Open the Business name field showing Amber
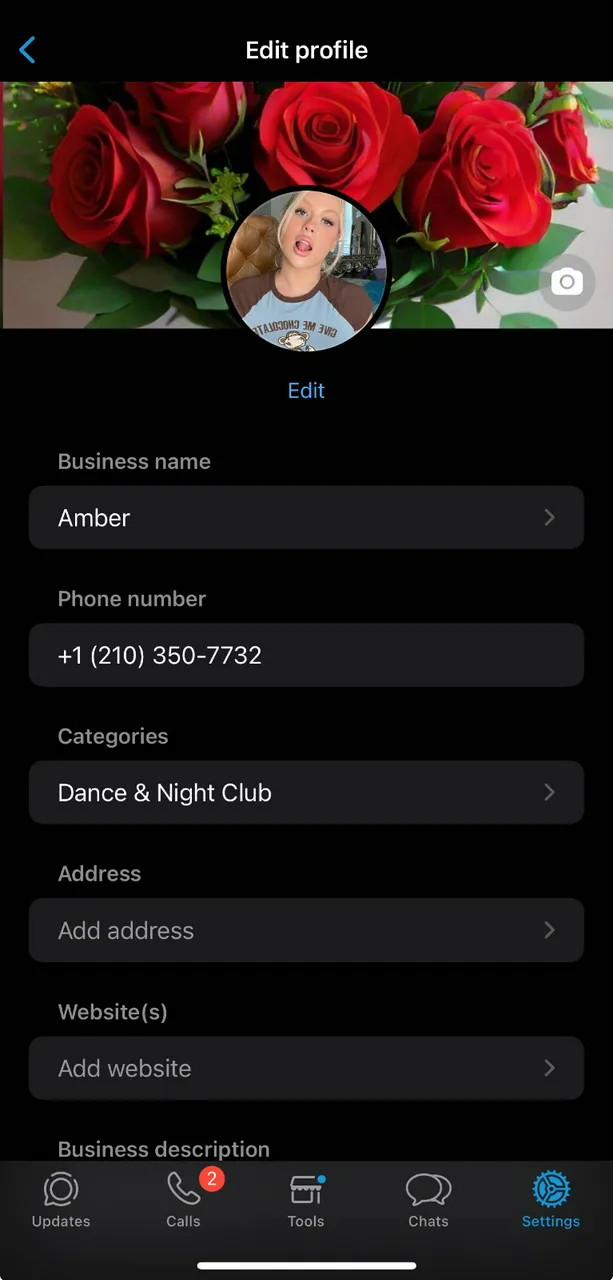Image resolution: width=613 pixels, height=1280 pixels. point(306,518)
